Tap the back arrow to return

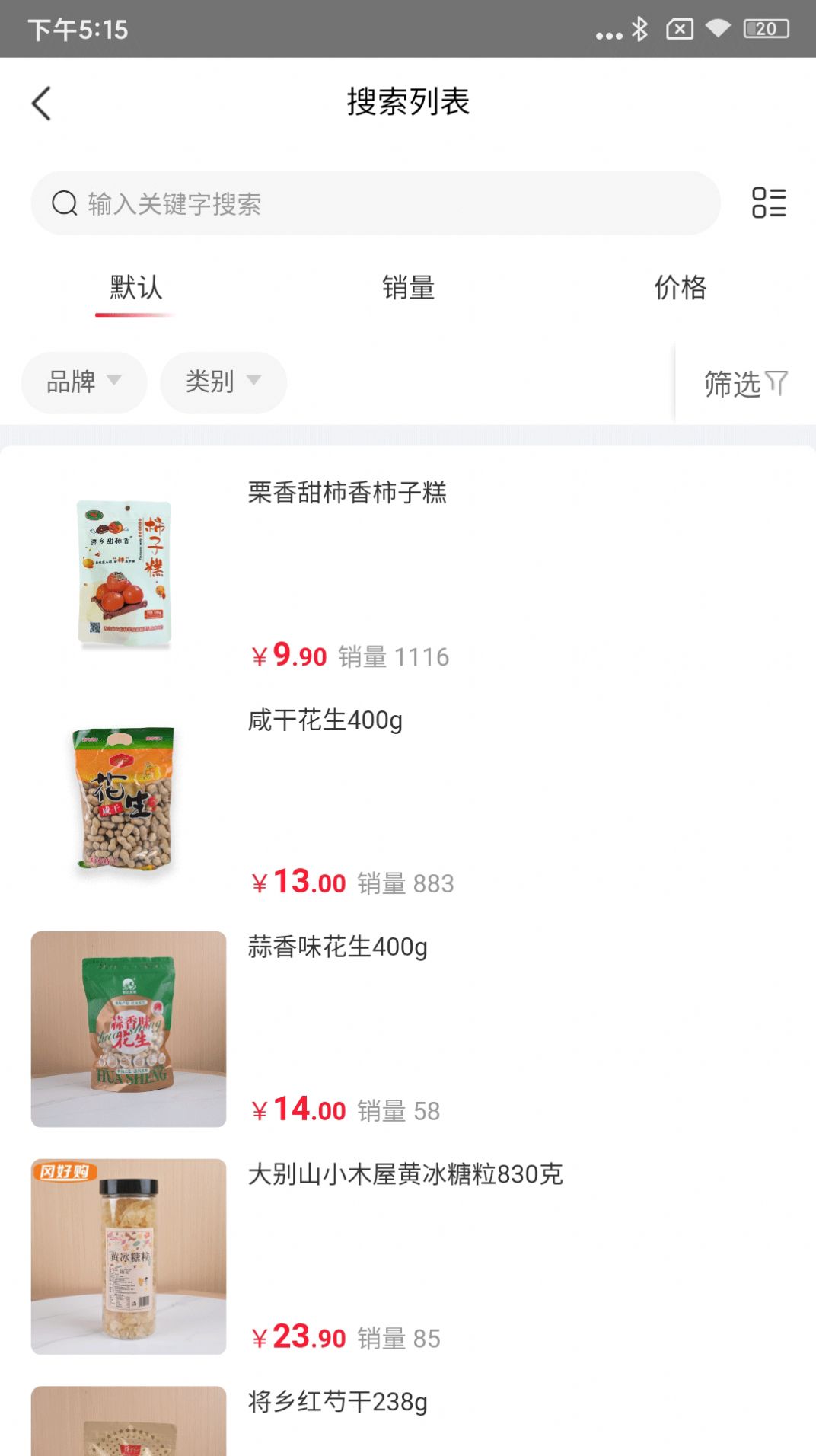(x=42, y=101)
